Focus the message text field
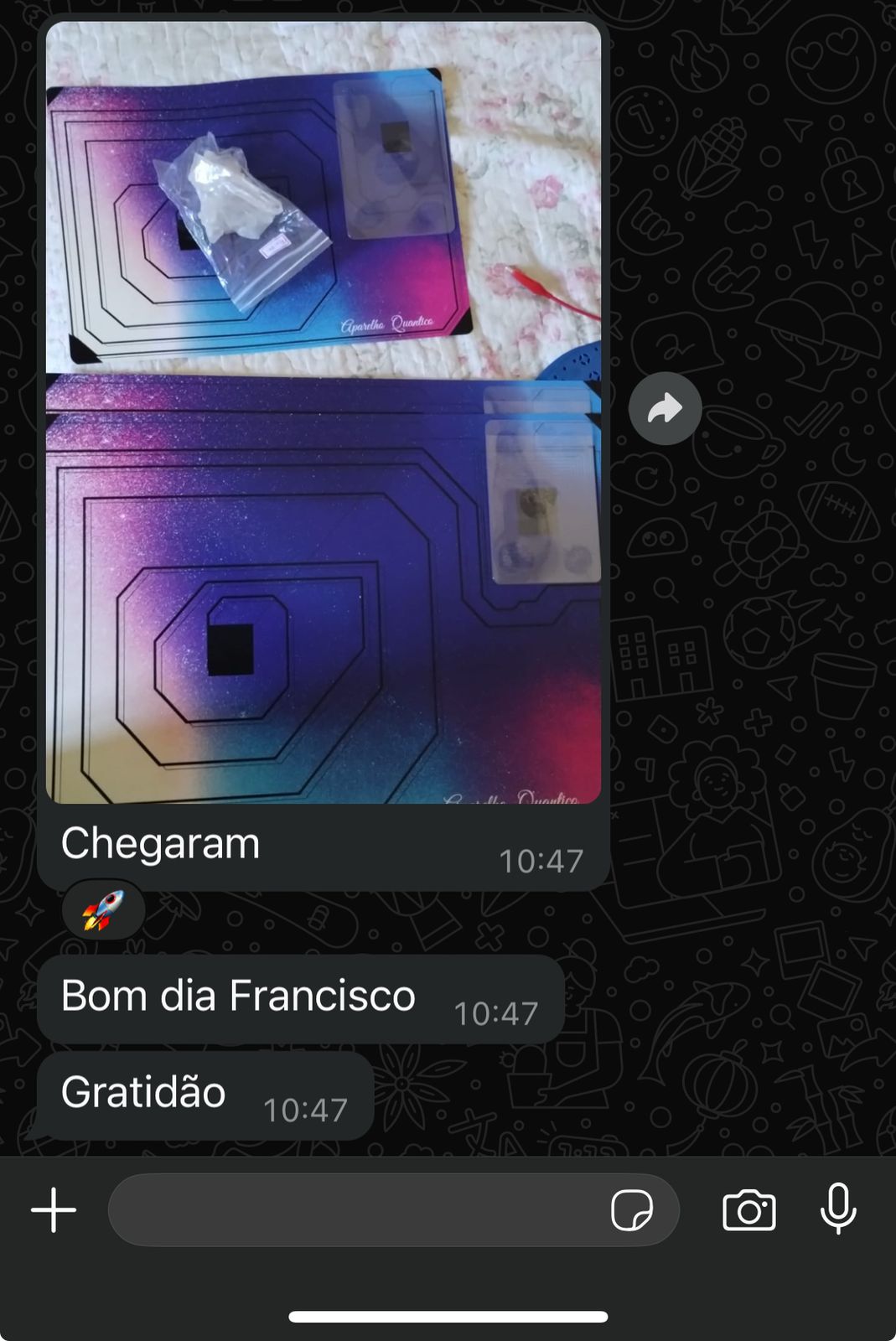The height and width of the screenshot is (1341, 896). tap(352, 1210)
